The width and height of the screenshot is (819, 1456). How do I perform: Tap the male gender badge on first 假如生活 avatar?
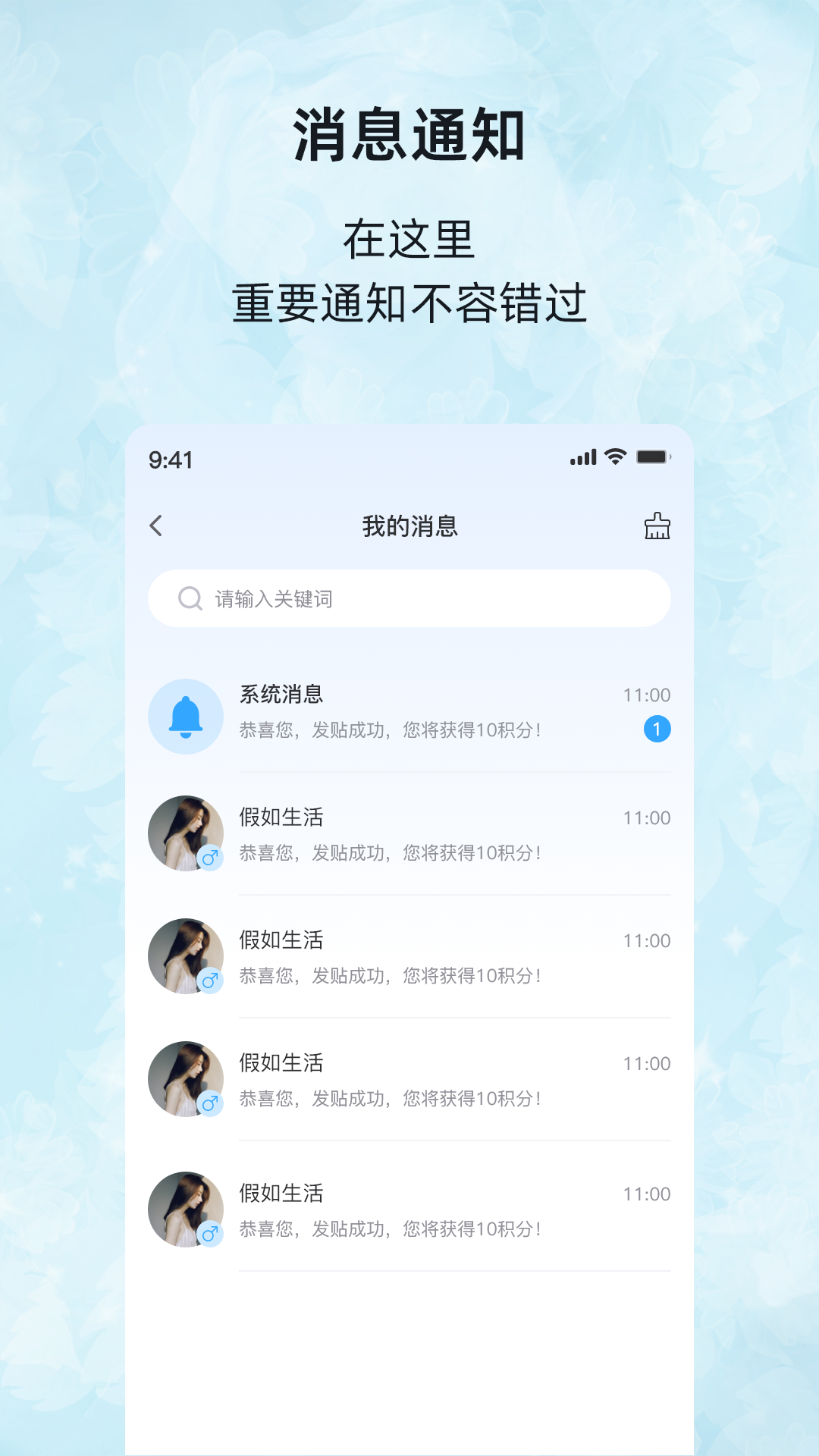209,856
